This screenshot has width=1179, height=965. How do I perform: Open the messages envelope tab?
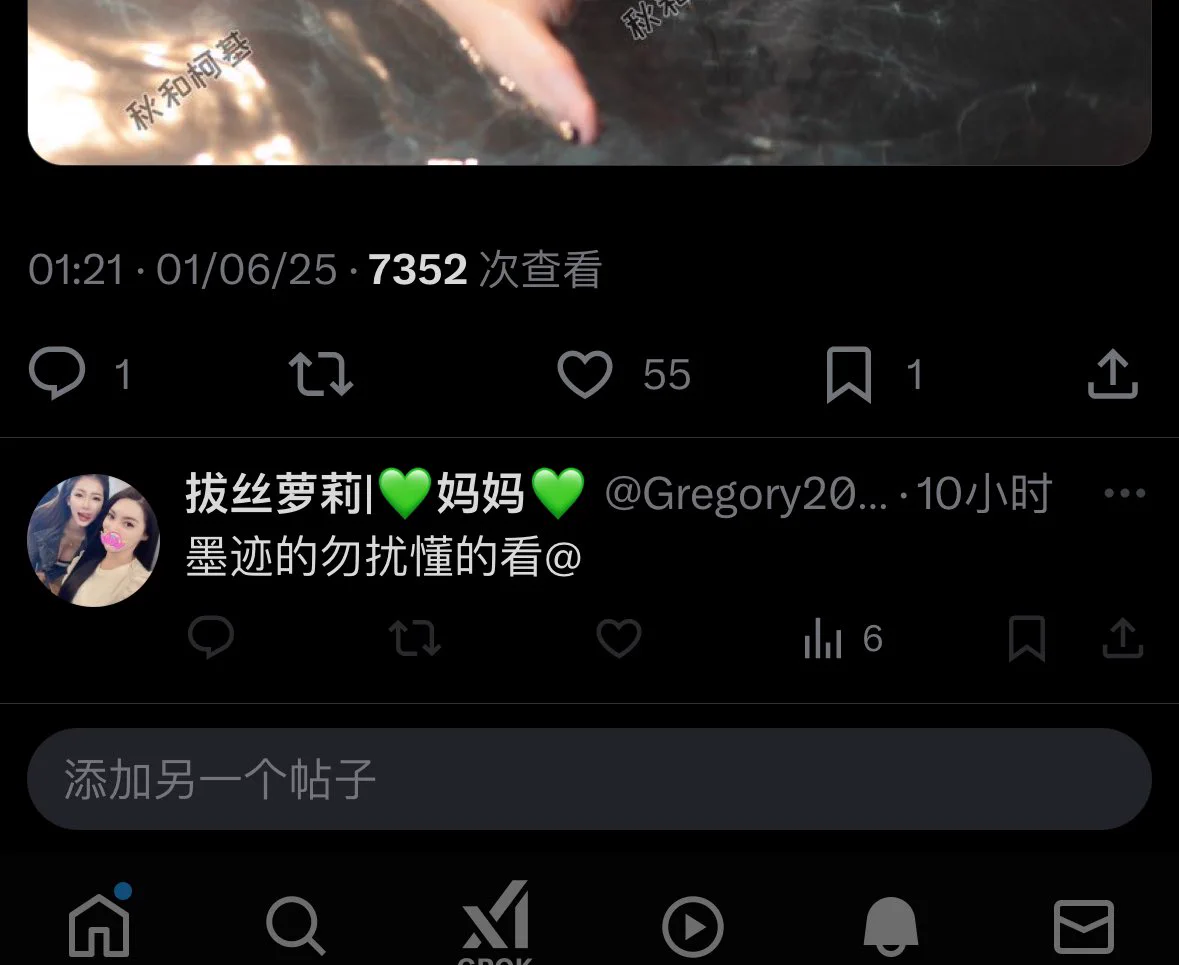click(x=1085, y=926)
